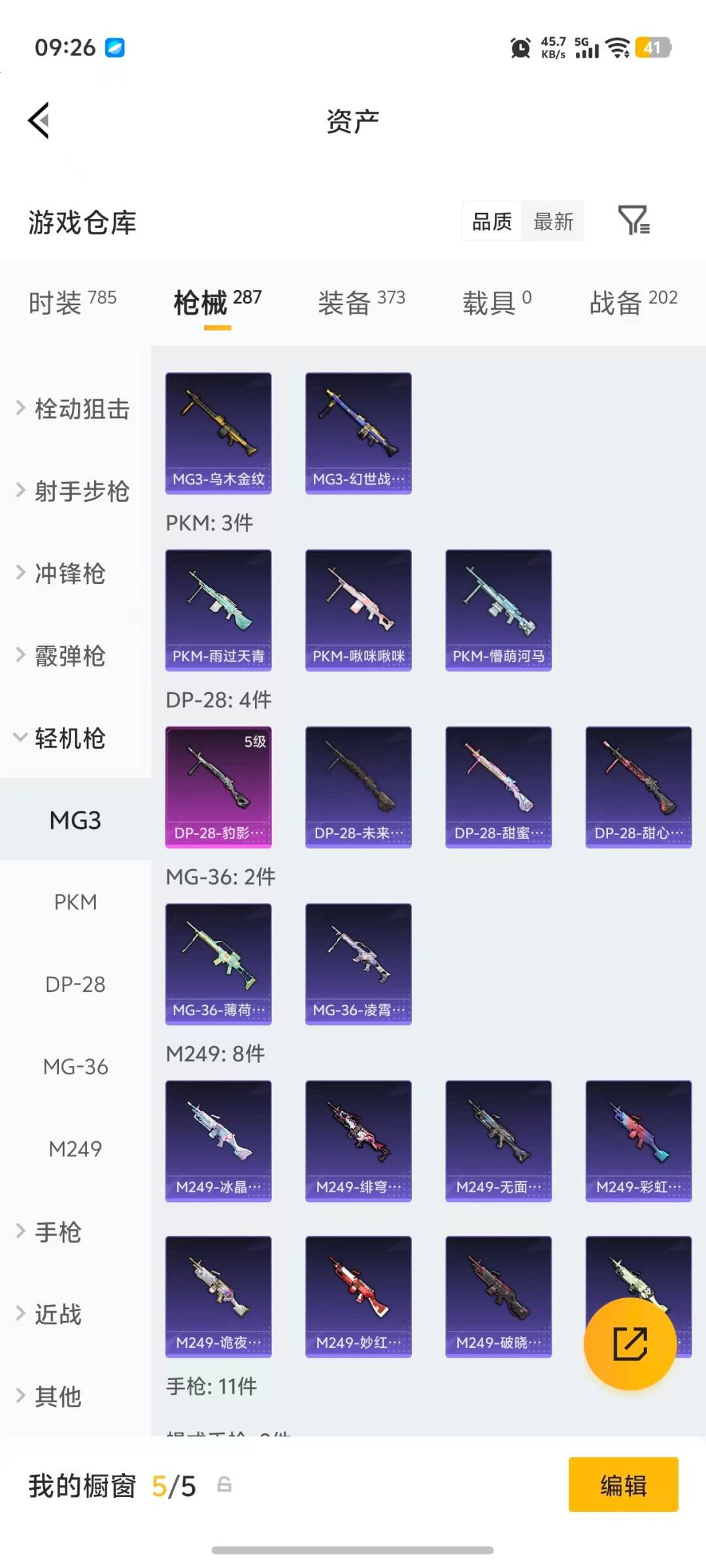Tap the blue messenger icon beside the clock
This screenshot has width=706, height=1568.
(x=114, y=48)
